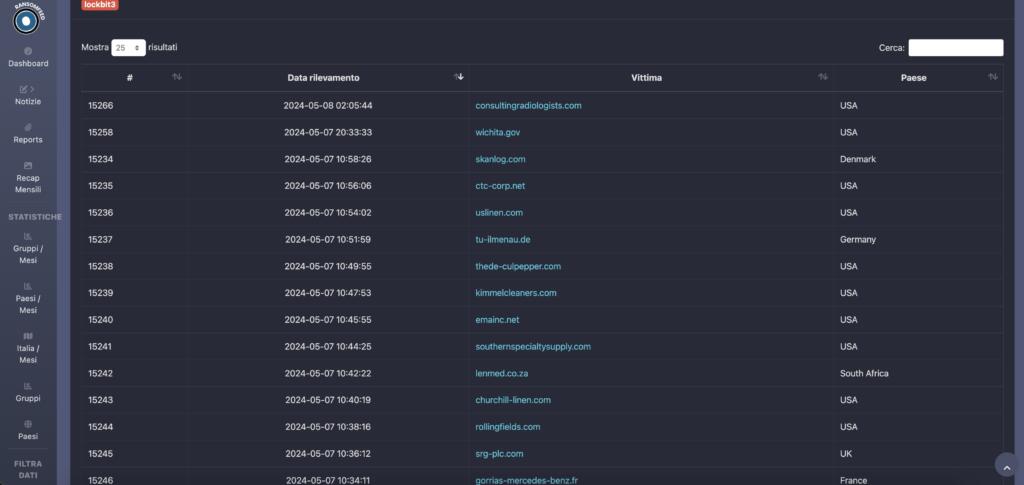Tap the scroll-to-top arrow button
This screenshot has width=1024, height=485.
pos(1006,464)
